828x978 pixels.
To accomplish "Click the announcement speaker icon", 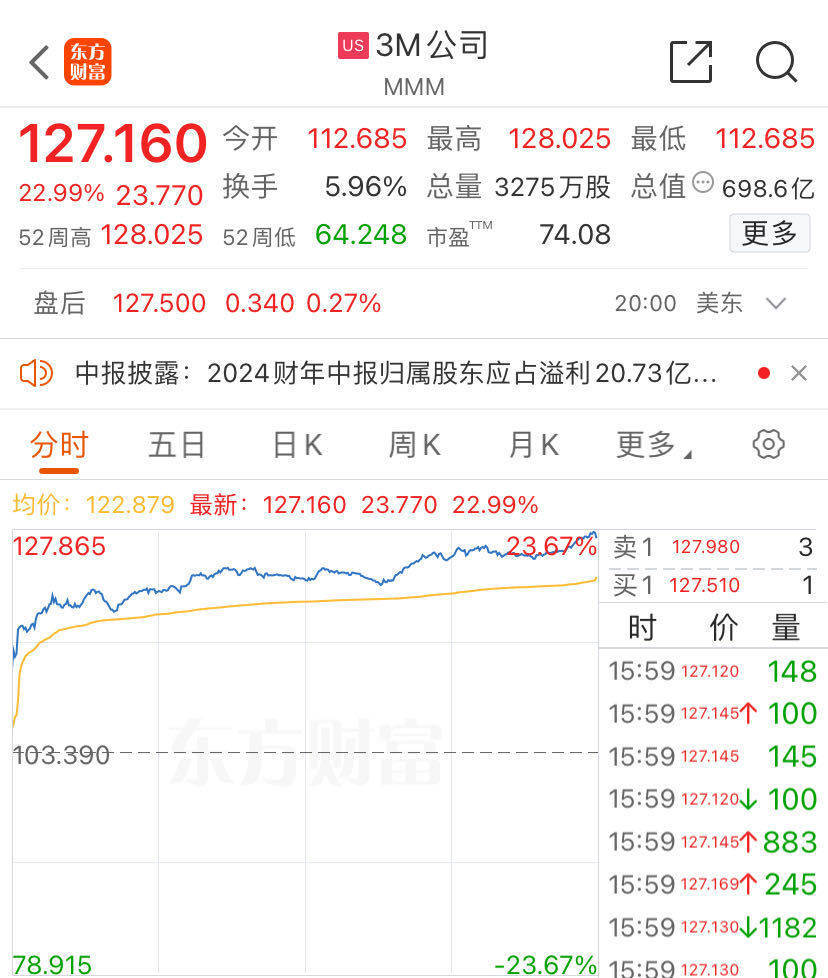I will [x=37, y=372].
